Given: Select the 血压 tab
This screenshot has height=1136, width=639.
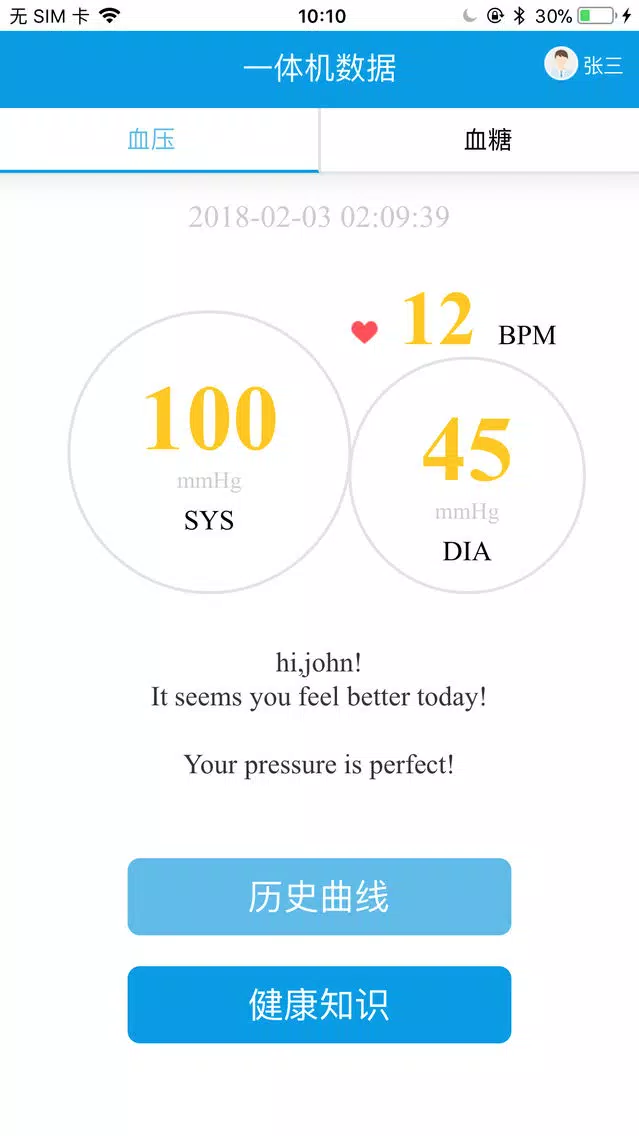Looking at the screenshot, I should [159, 140].
